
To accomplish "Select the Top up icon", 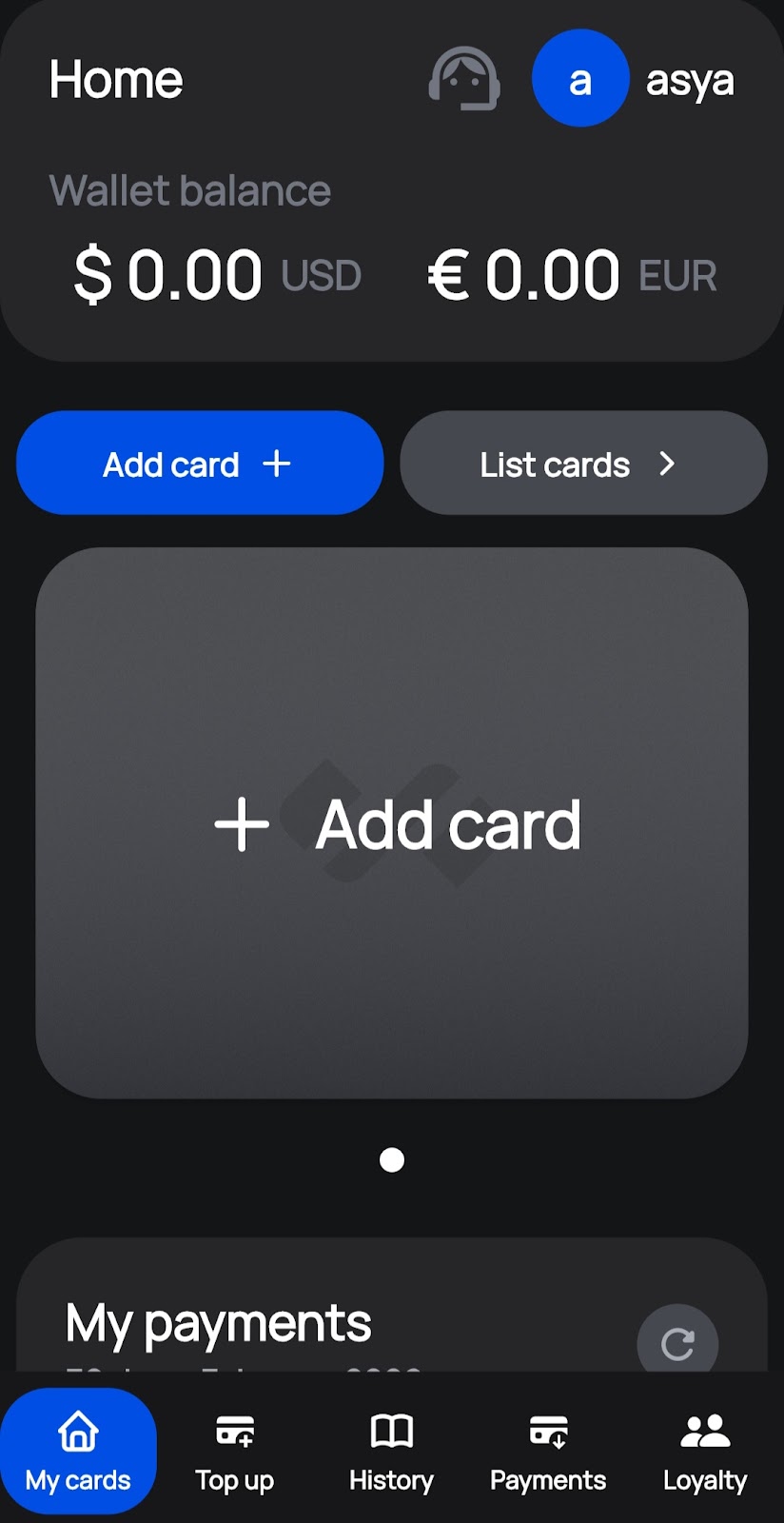I will pyautogui.click(x=233, y=1431).
